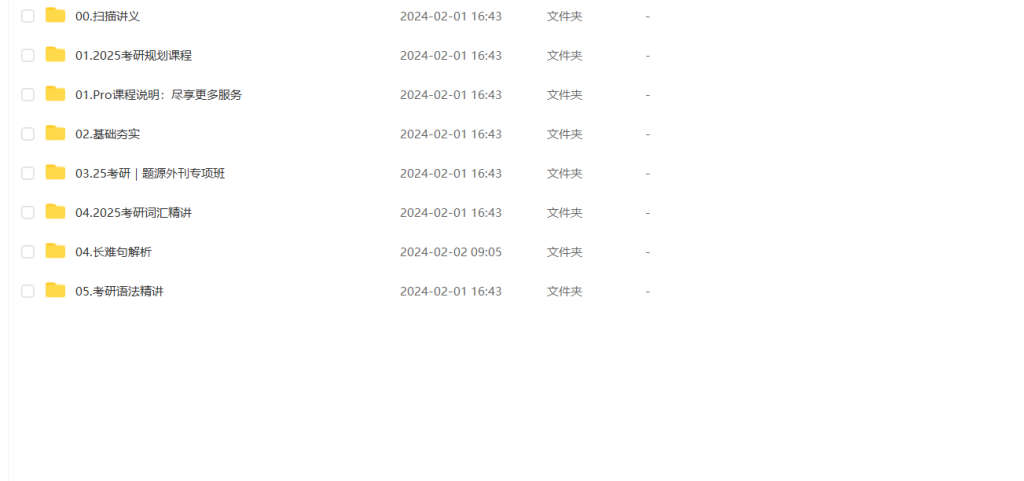Open the 00.扫描讲义 folder
The image size is (1024, 481).
(x=107, y=16)
